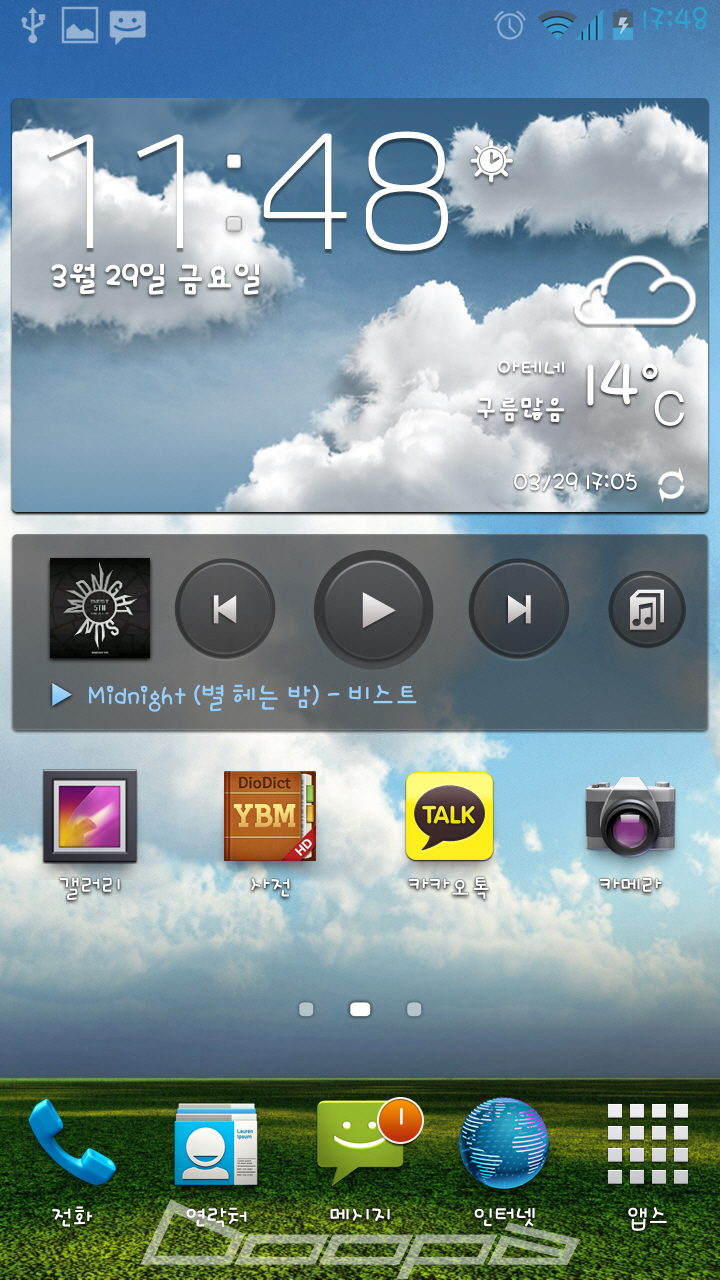The image size is (720, 1280).
Task: Open the 앱스 app drawer
Action: 648,1145
